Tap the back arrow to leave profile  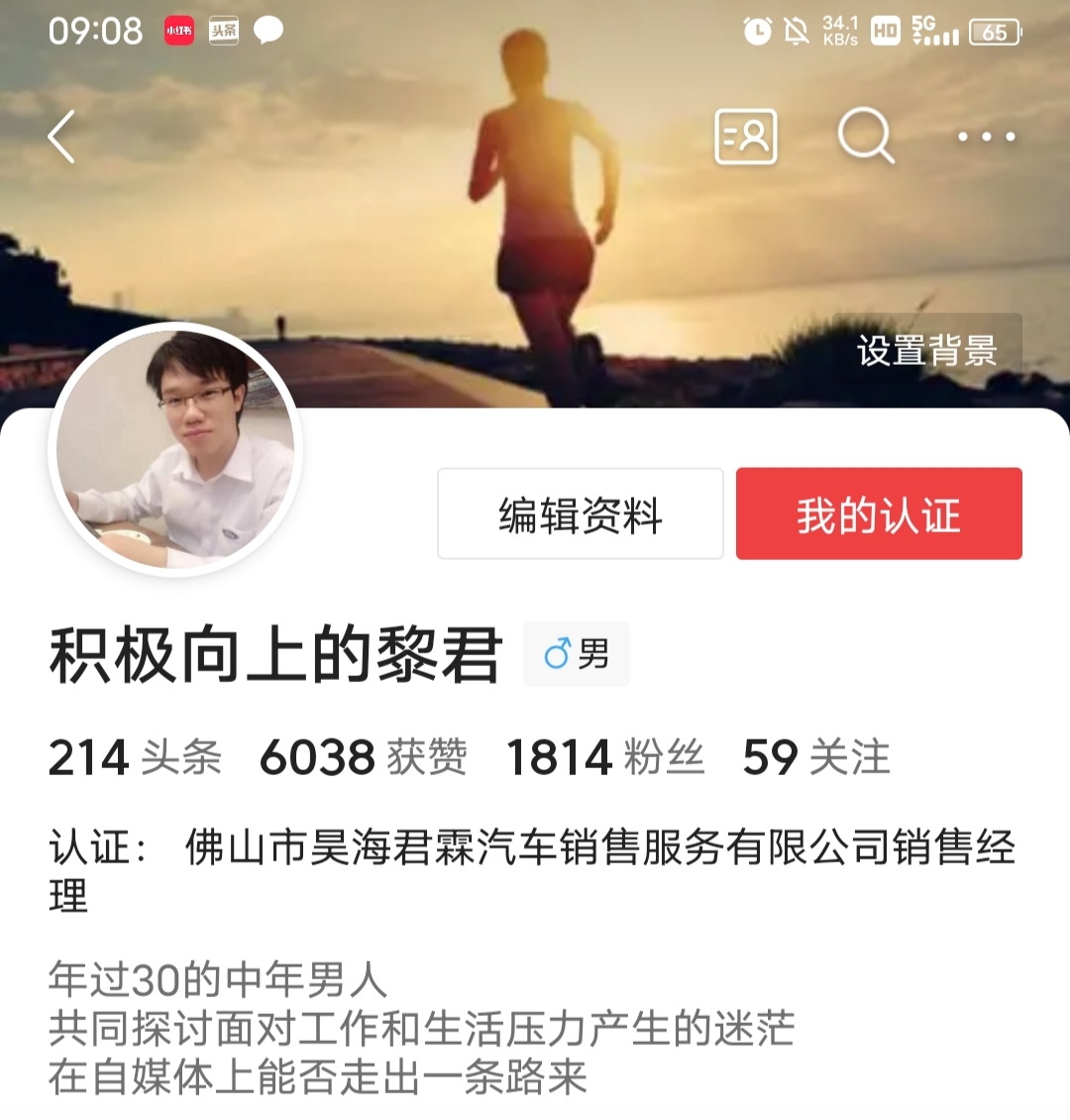coord(61,137)
